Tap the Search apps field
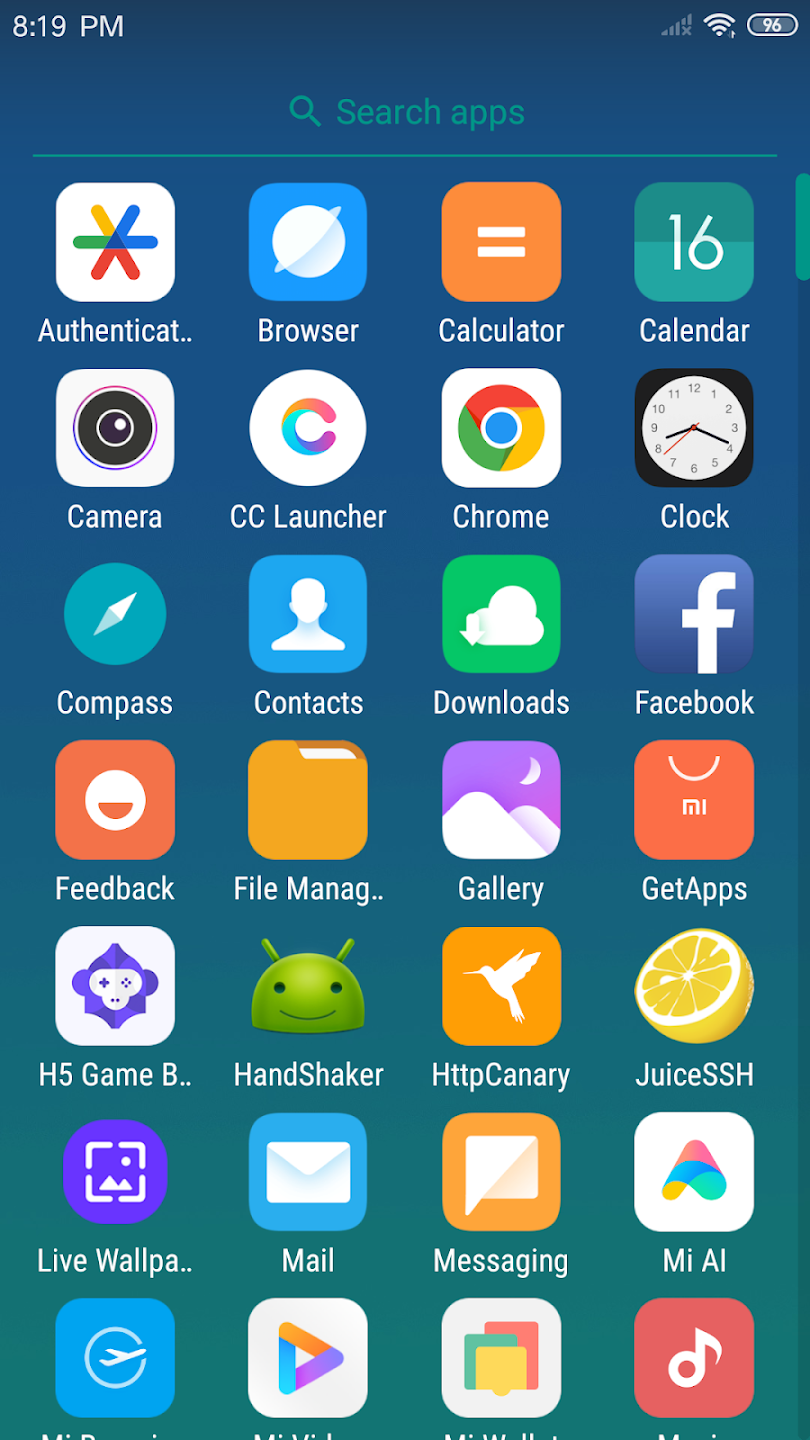 click(405, 112)
